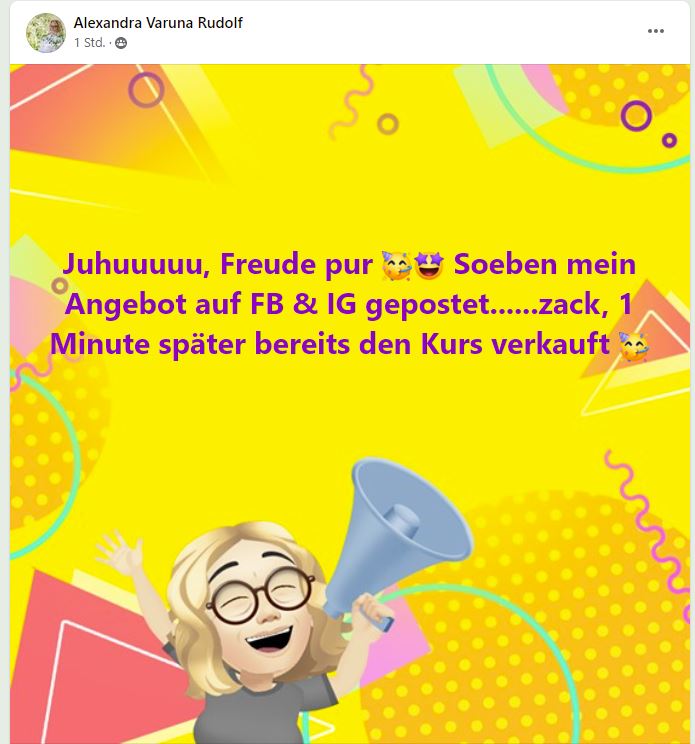This screenshot has height=744, width=695.
Task: Open the yellow 'Juhuuuuu' post image
Action: 348,420
